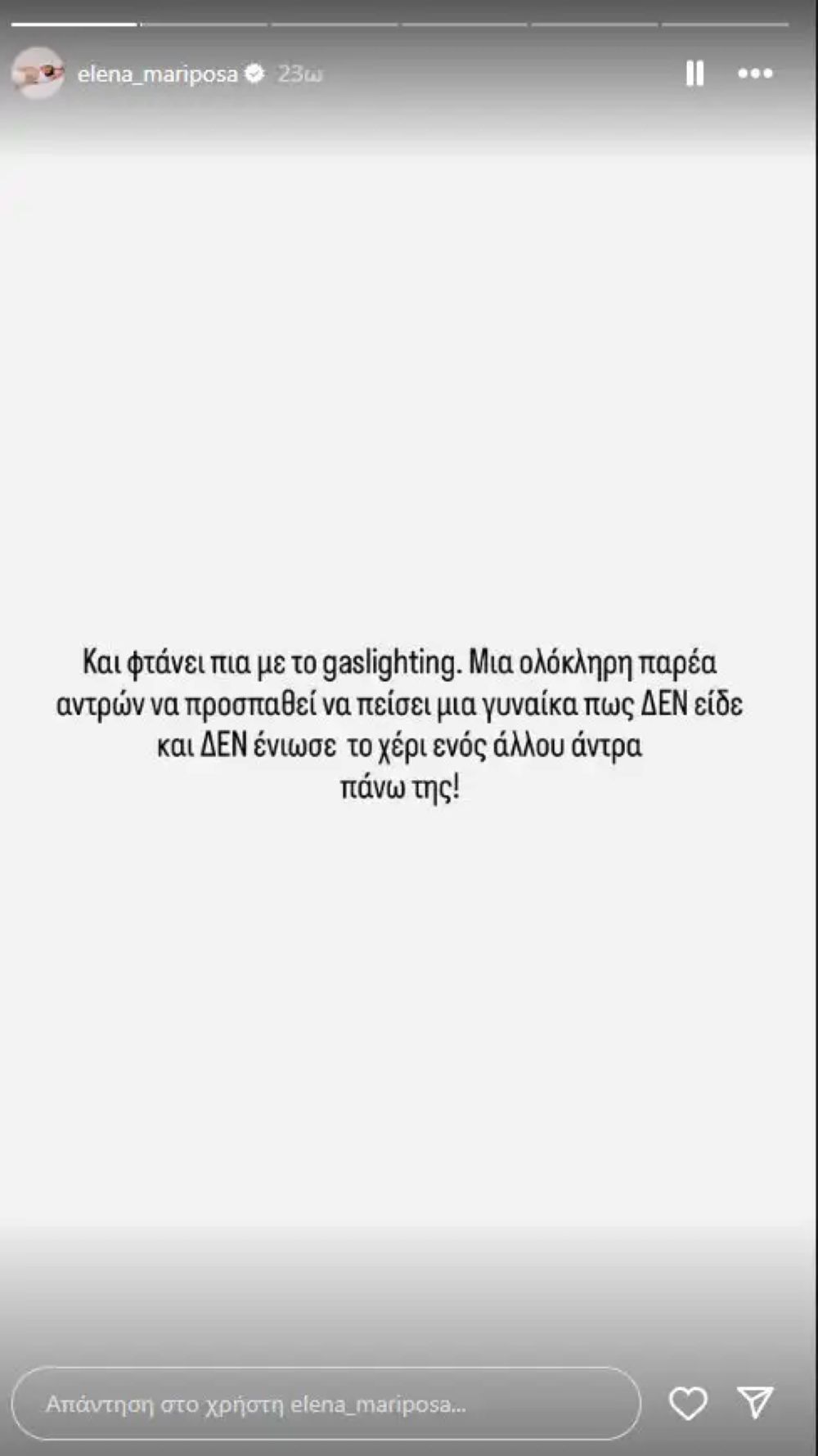Pause the story playback
Viewport: 818px width, 1456px height.
[694, 74]
